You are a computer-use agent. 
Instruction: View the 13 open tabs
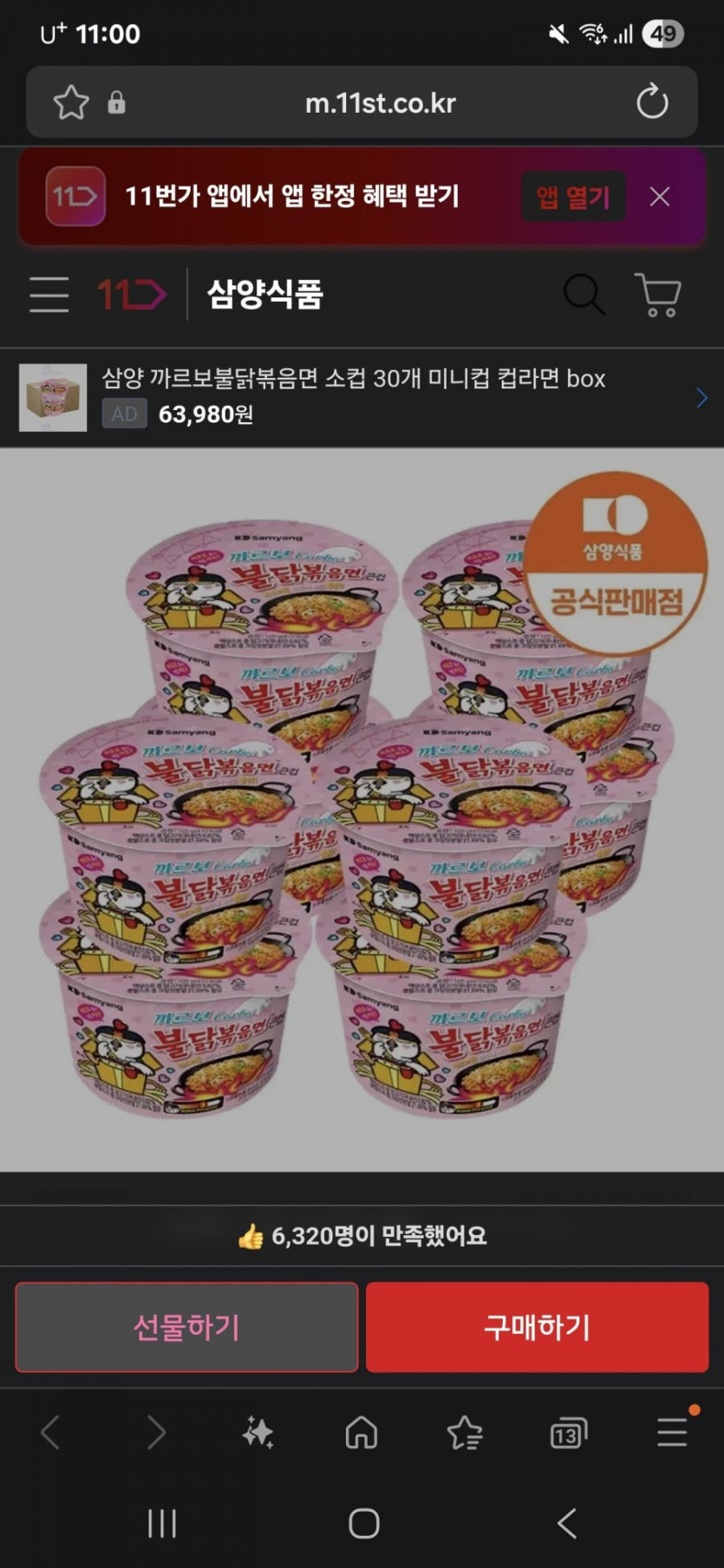pos(568,1435)
